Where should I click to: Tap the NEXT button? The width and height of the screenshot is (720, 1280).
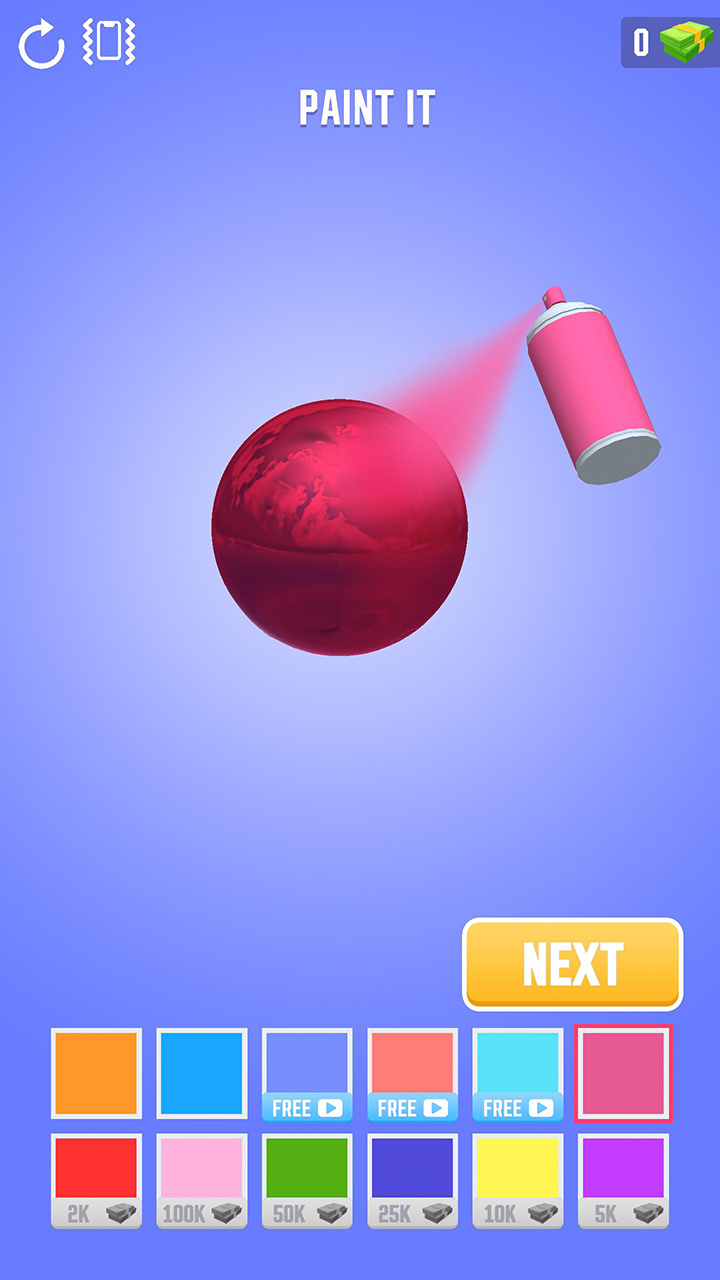572,964
